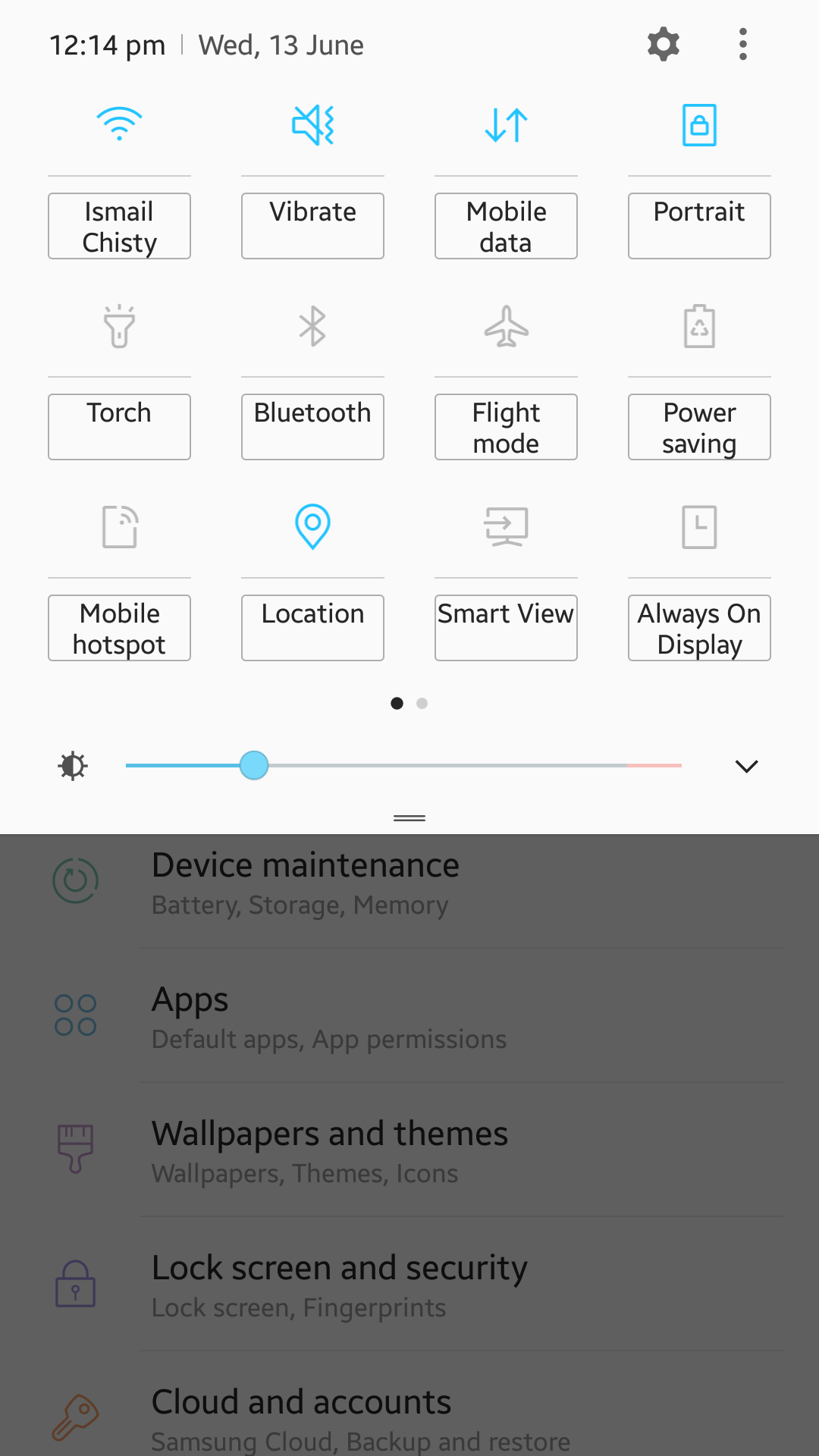
Task: Open settings via the gear icon
Action: tap(664, 44)
